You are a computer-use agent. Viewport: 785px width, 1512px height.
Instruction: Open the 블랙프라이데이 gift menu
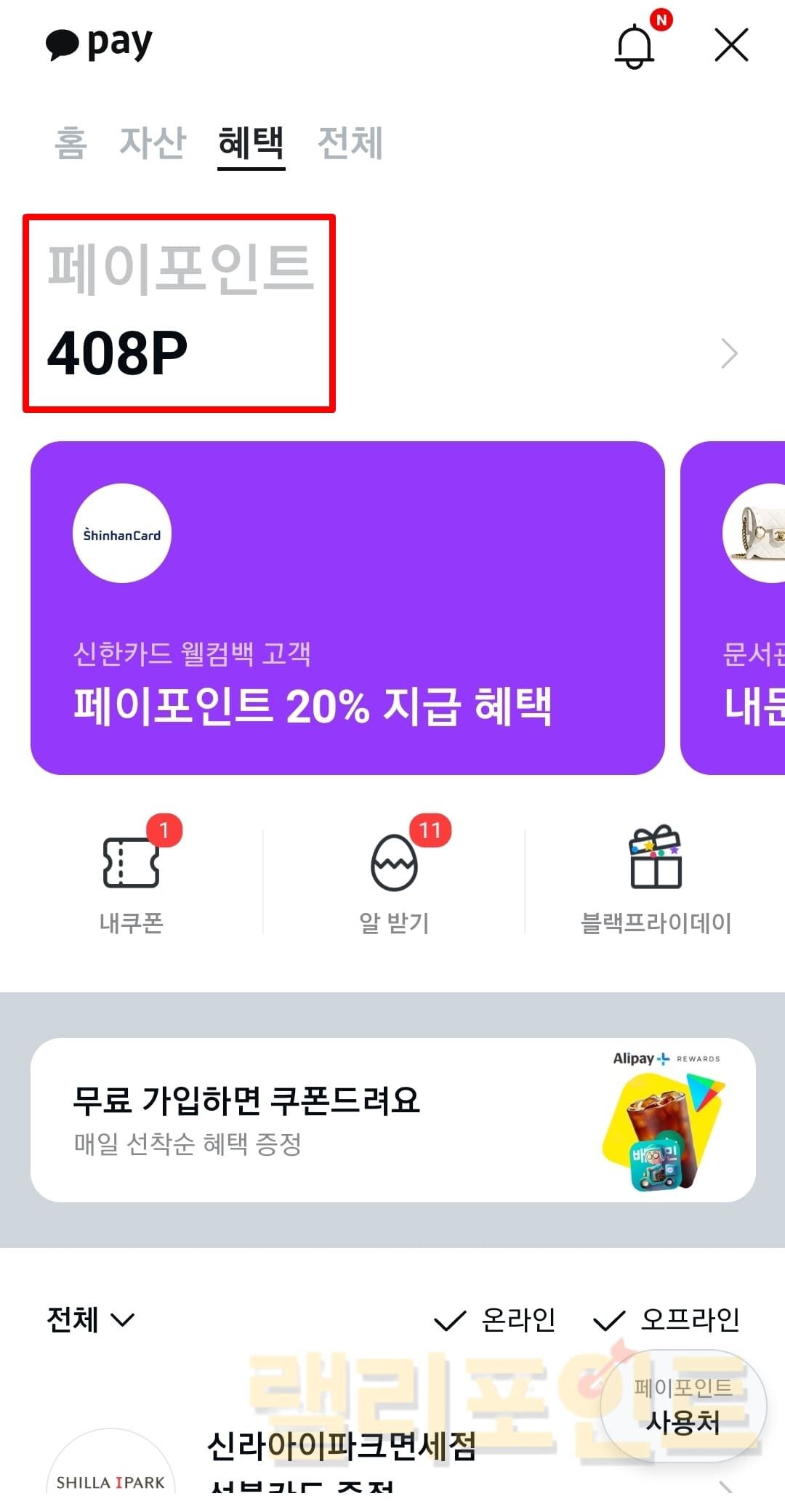(656, 877)
